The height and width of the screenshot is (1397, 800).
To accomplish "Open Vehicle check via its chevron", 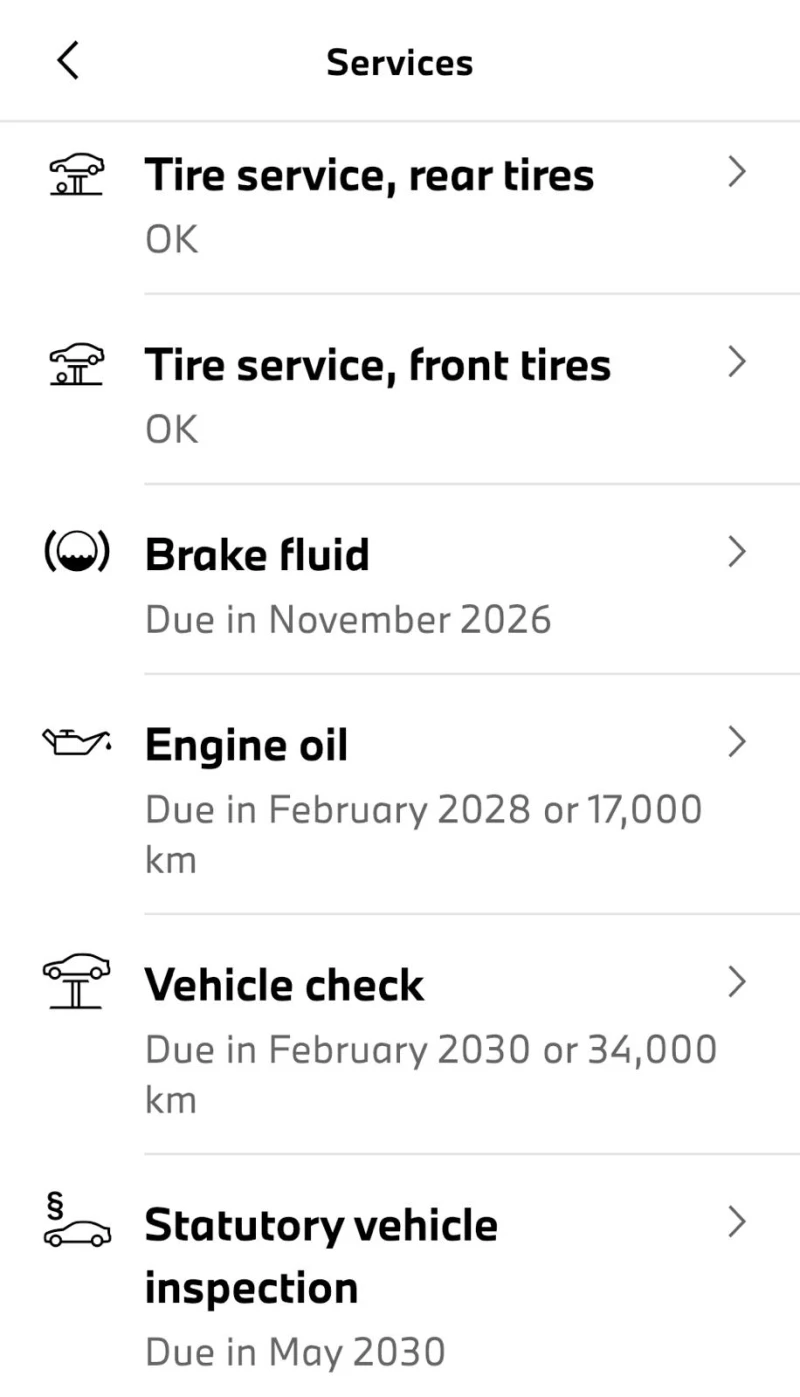I will pyautogui.click(x=737, y=981).
